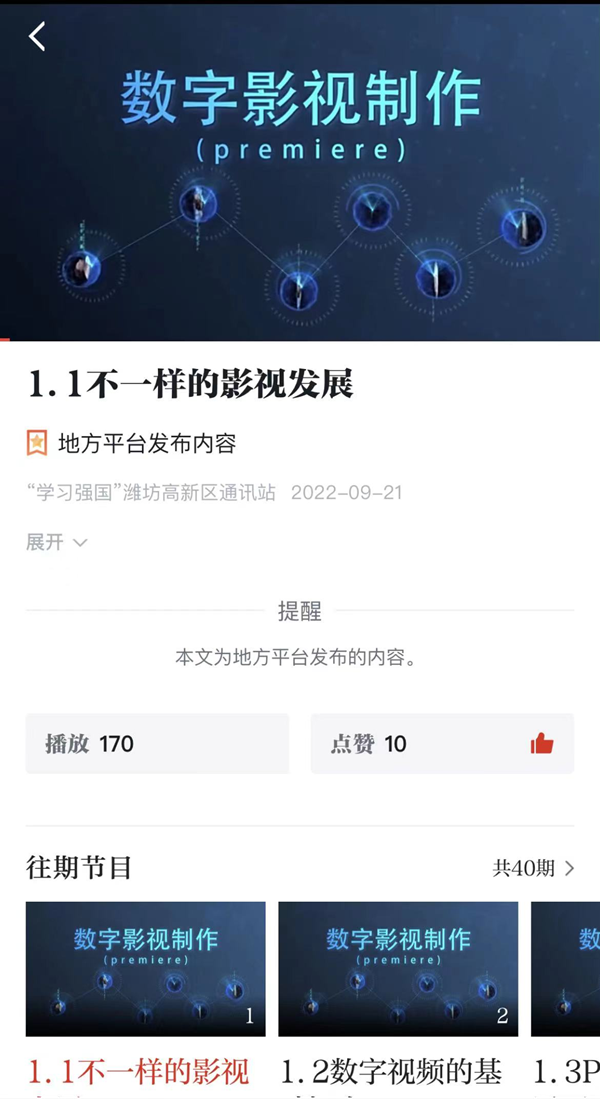Open the full list of 共40期 episodes
Viewport: 600px width, 1099px height.
click(533, 868)
